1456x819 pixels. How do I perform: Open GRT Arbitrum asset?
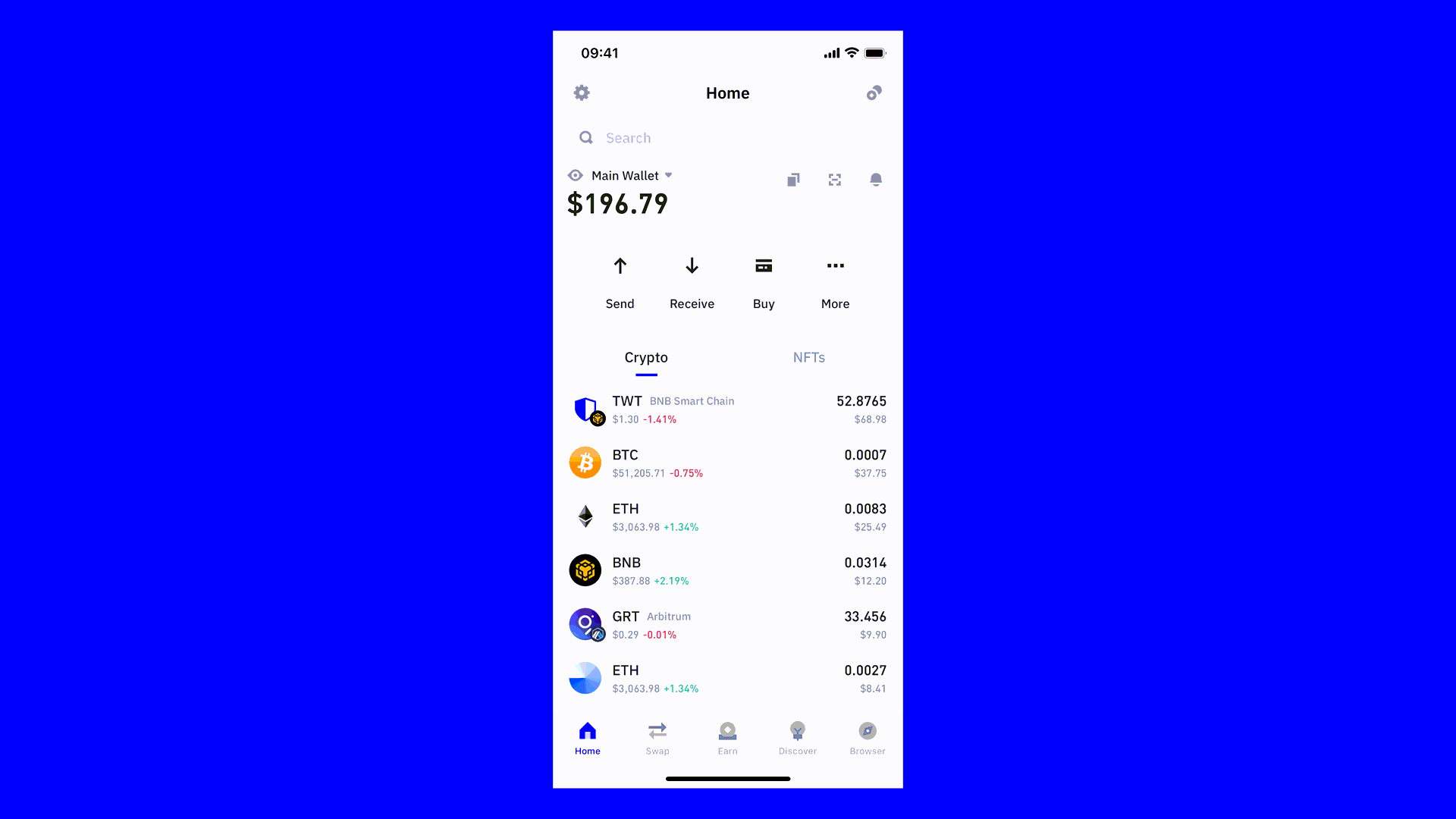tap(726, 625)
